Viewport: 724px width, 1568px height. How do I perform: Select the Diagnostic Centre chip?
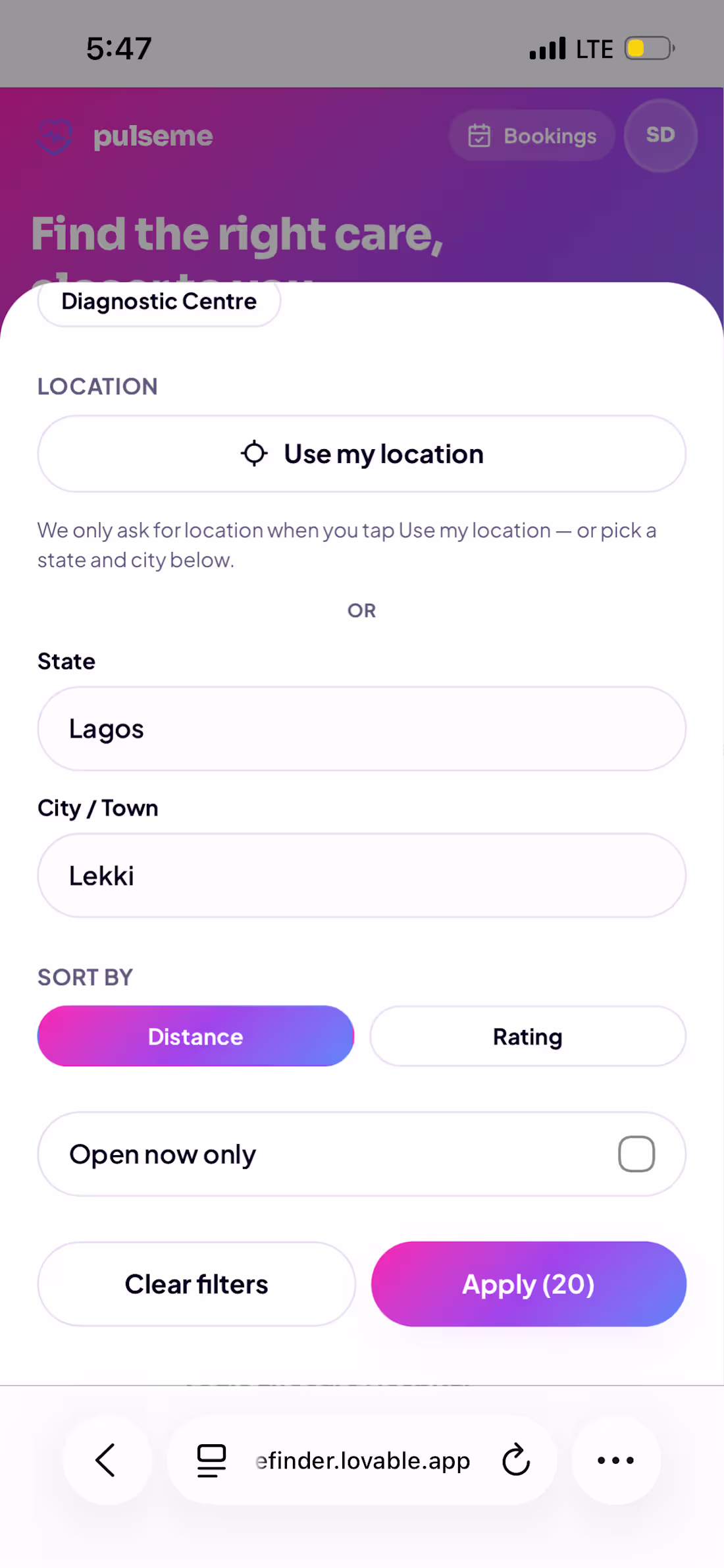pos(159,303)
